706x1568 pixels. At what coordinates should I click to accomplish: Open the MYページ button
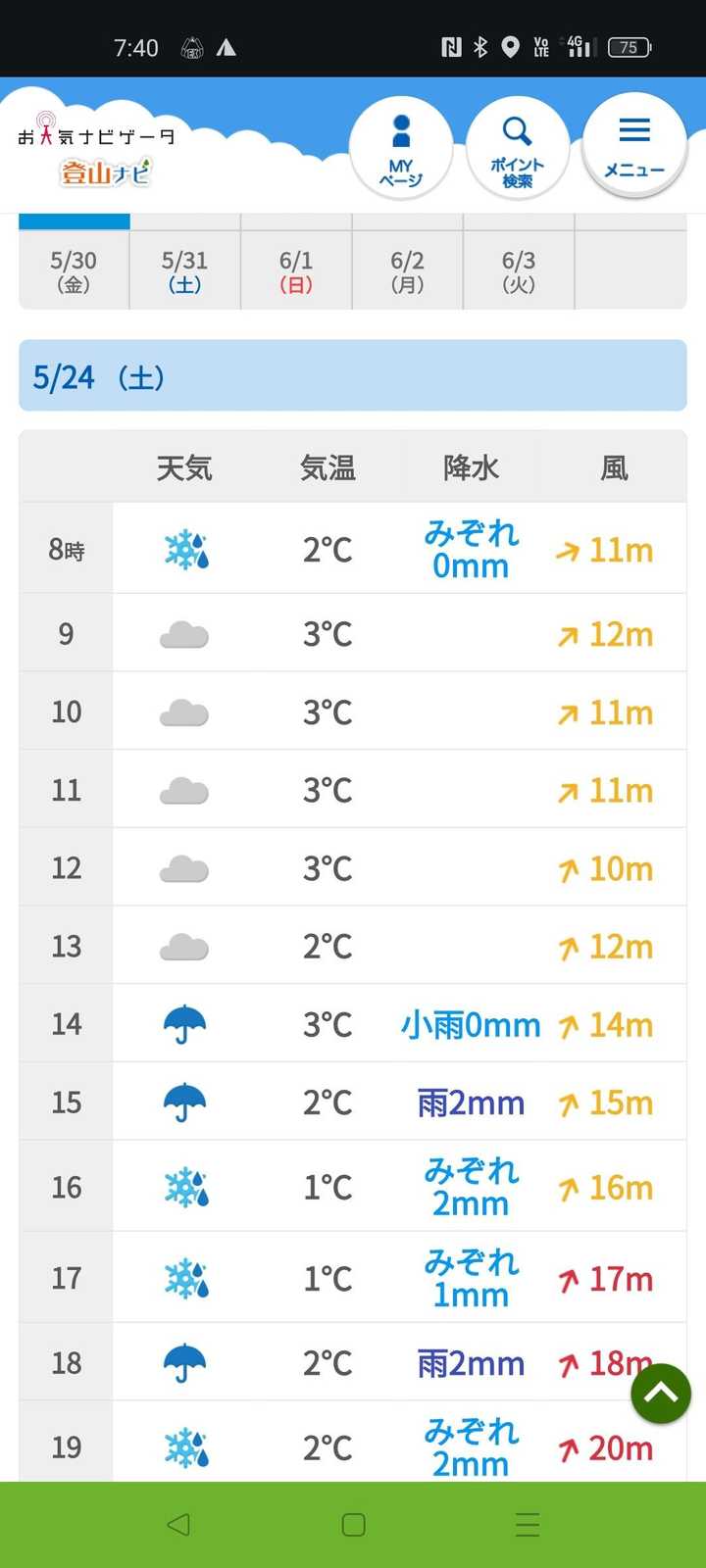point(401,150)
